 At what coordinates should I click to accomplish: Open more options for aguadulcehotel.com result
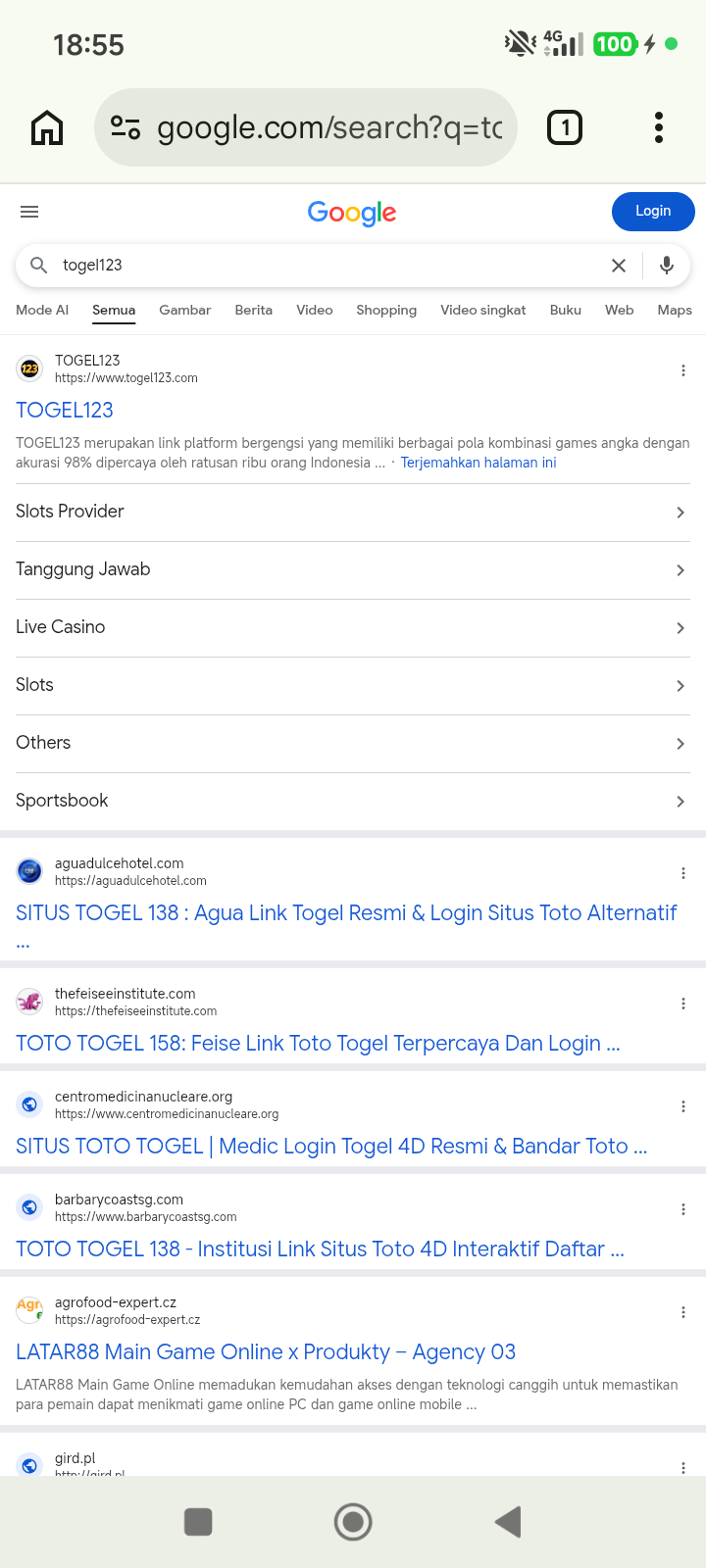coord(683,872)
